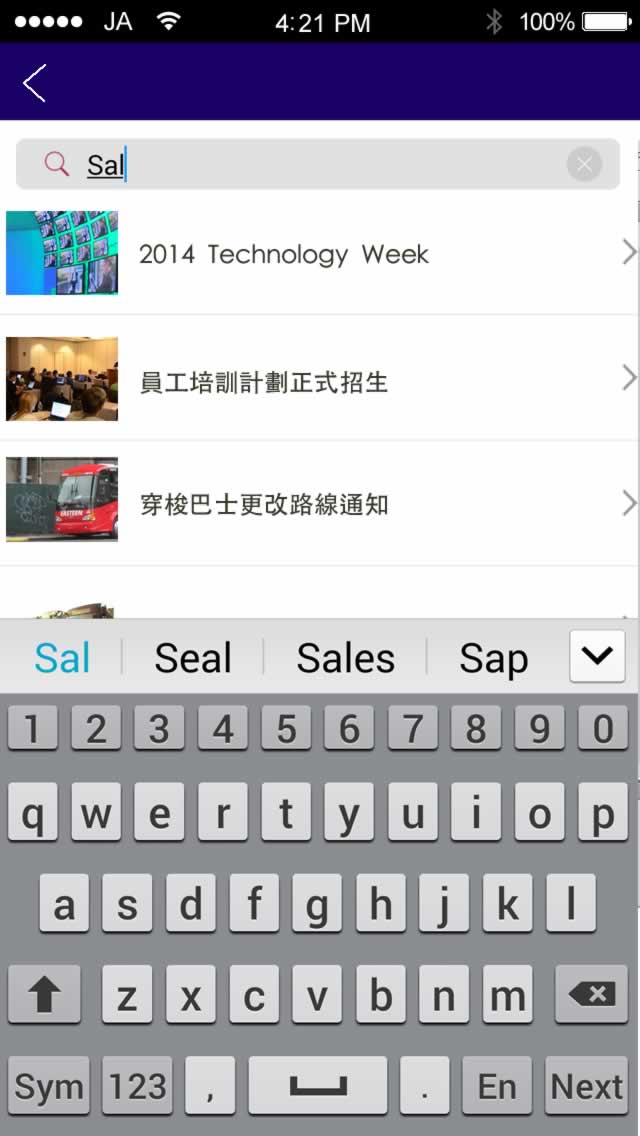Image resolution: width=640 pixels, height=1136 pixels.
Task: Expand more keyboard suggestions
Action: [597, 656]
